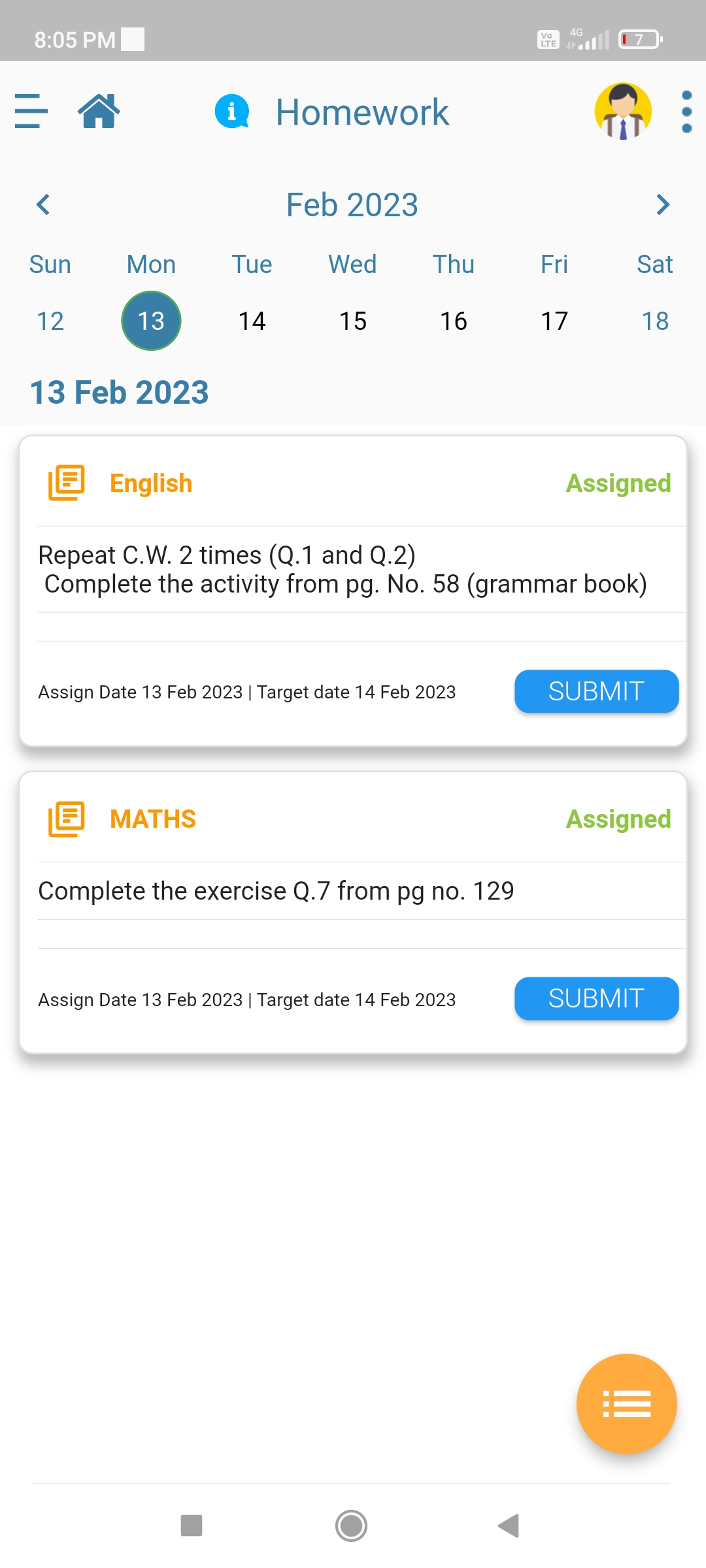Go to the next week arrow
The image size is (706, 1568).
coord(663,204)
